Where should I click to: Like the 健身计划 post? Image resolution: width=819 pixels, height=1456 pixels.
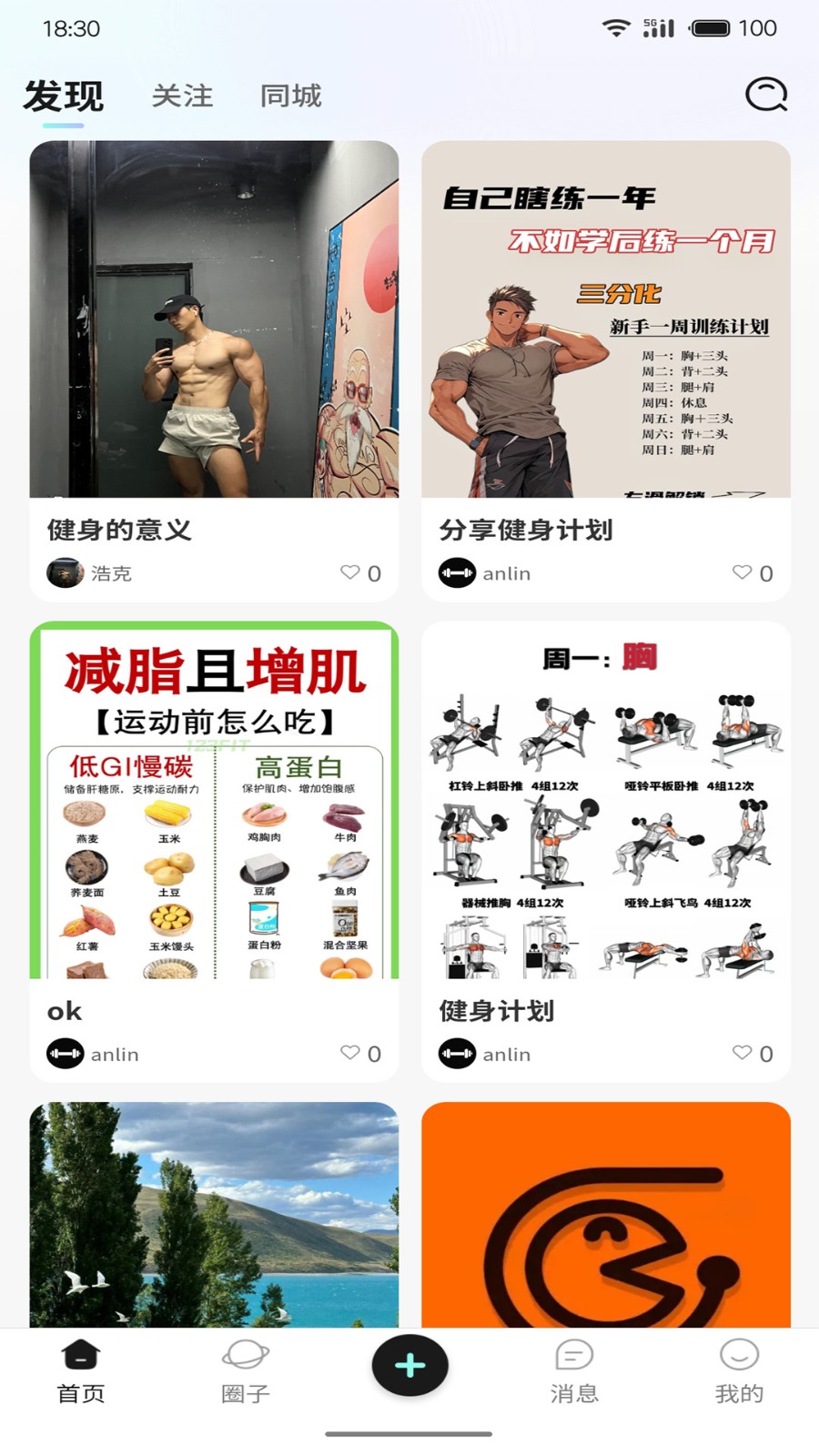(x=742, y=1054)
